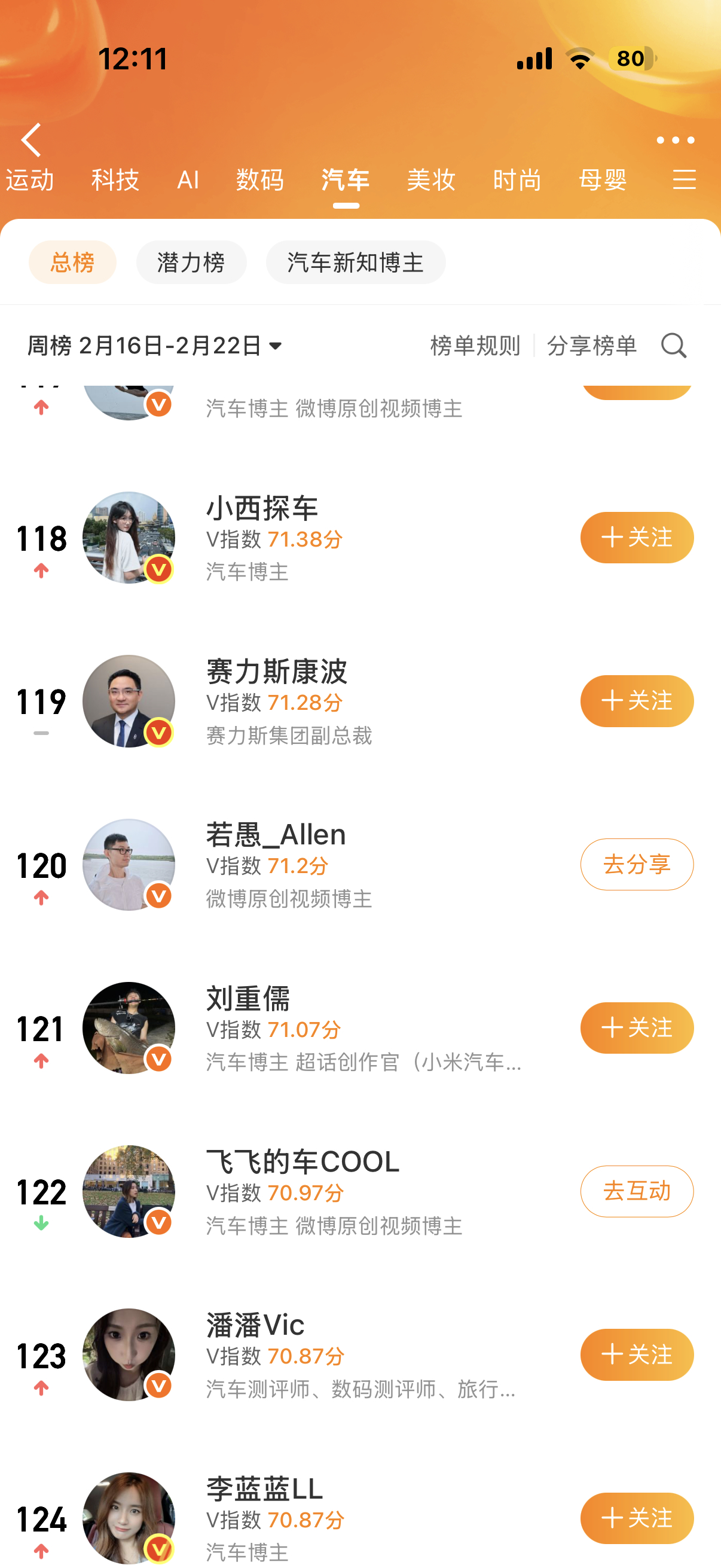Tap 去互动 next to 飞飞的车COOL
721x1568 pixels.
pyautogui.click(x=637, y=1191)
